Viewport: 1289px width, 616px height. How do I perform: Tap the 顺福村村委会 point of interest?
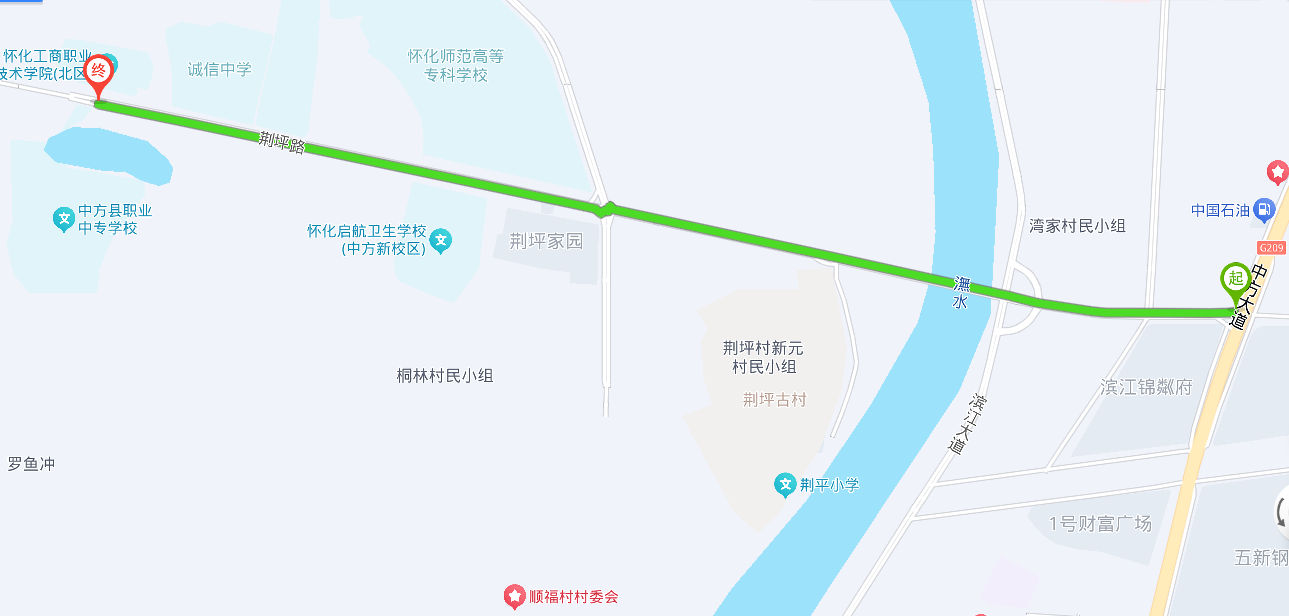click(x=514, y=597)
